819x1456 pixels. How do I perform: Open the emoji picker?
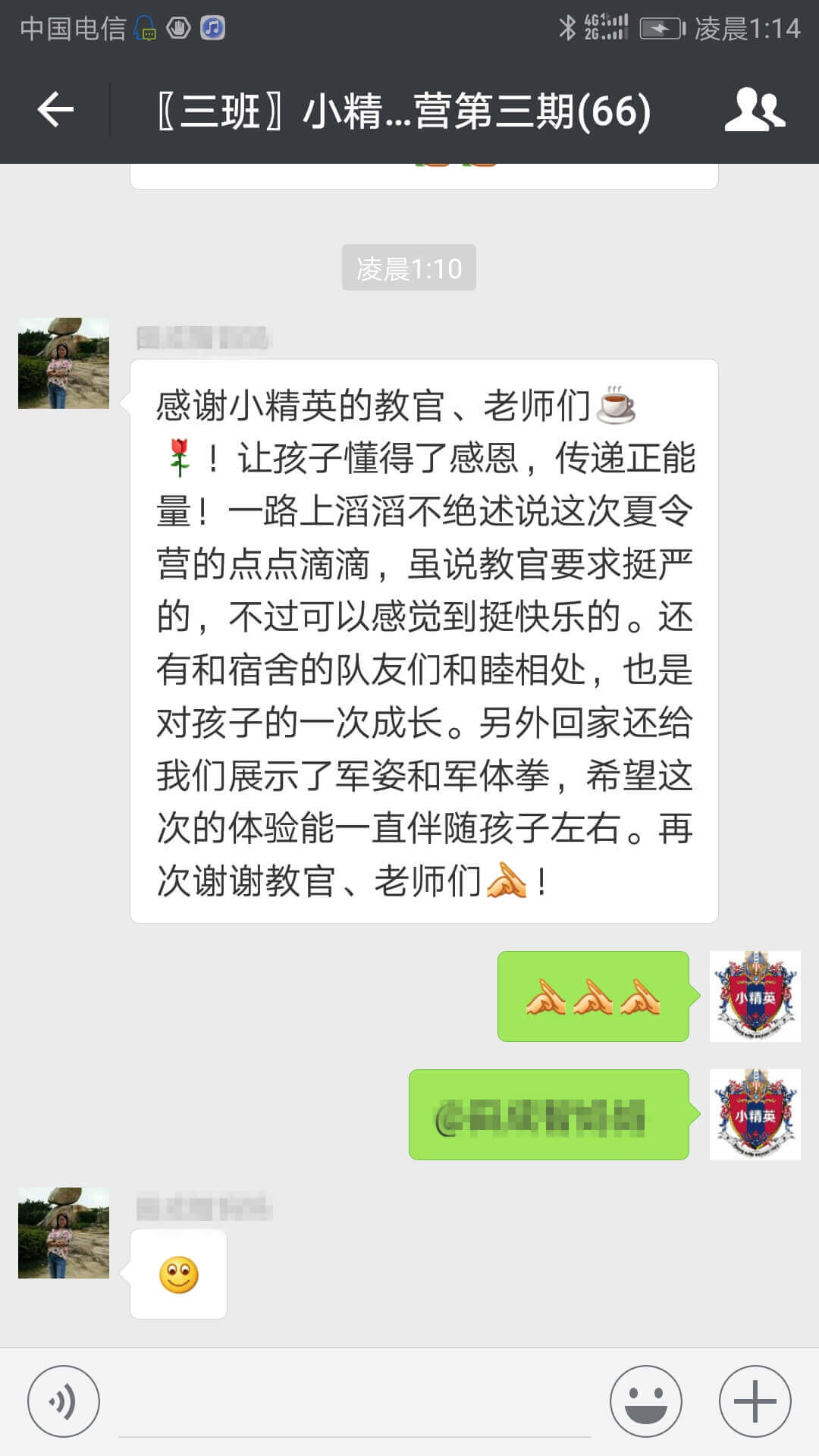pos(646,1401)
